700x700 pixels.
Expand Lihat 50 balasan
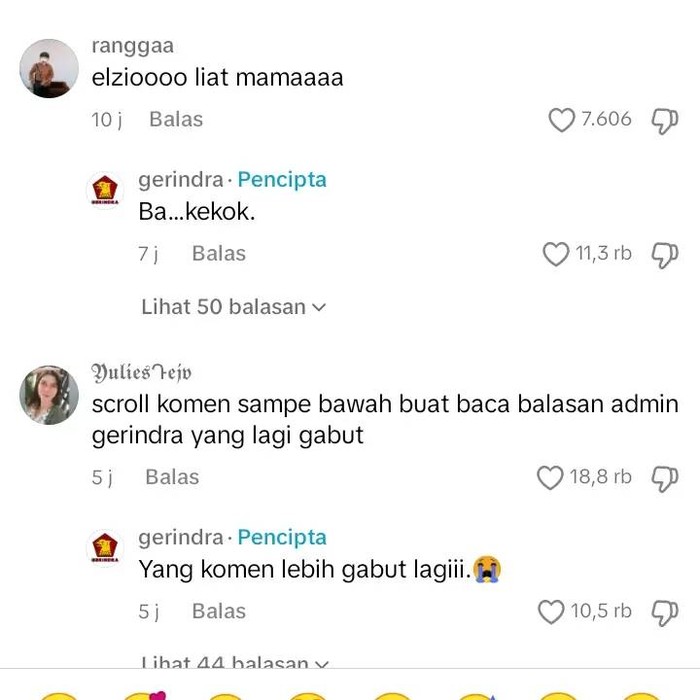234,307
